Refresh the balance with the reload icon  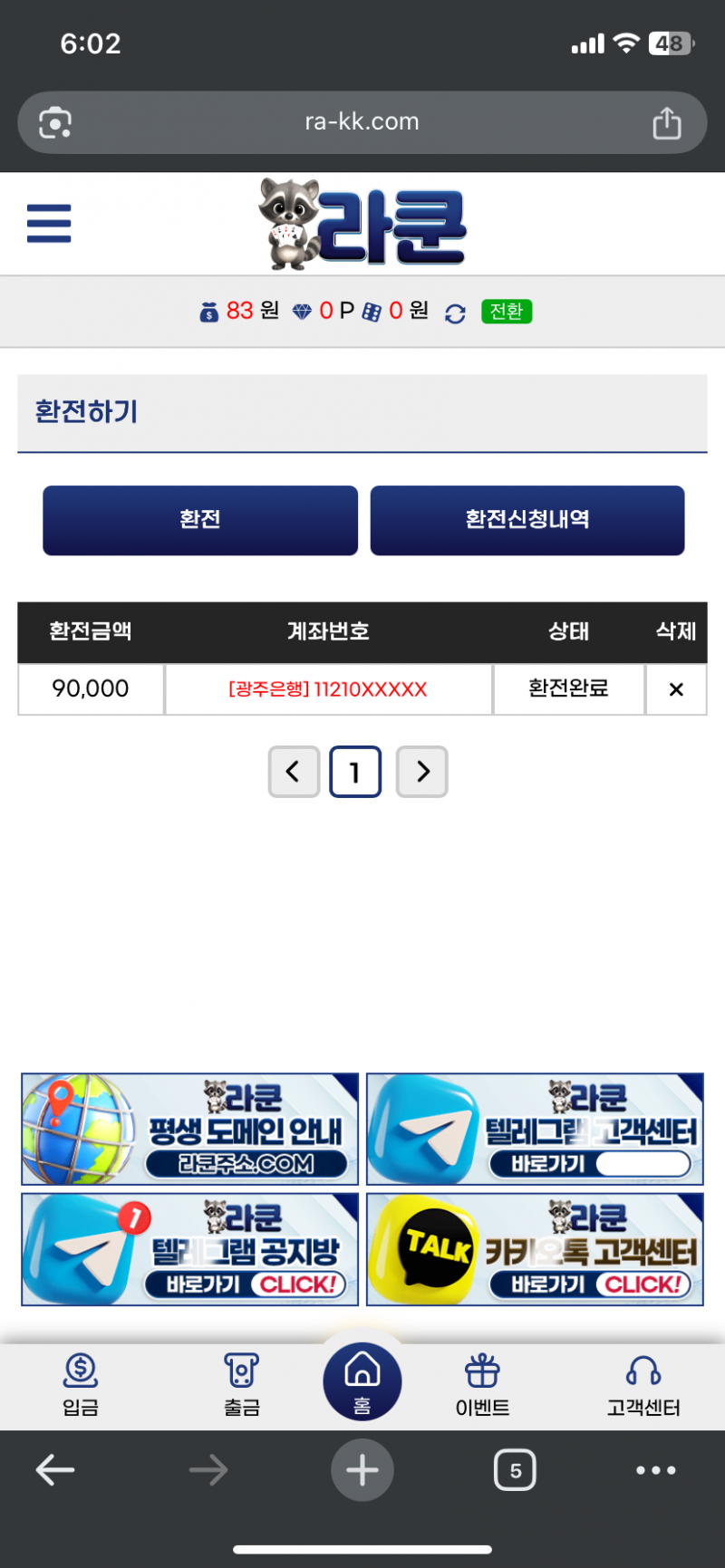tap(455, 313)
